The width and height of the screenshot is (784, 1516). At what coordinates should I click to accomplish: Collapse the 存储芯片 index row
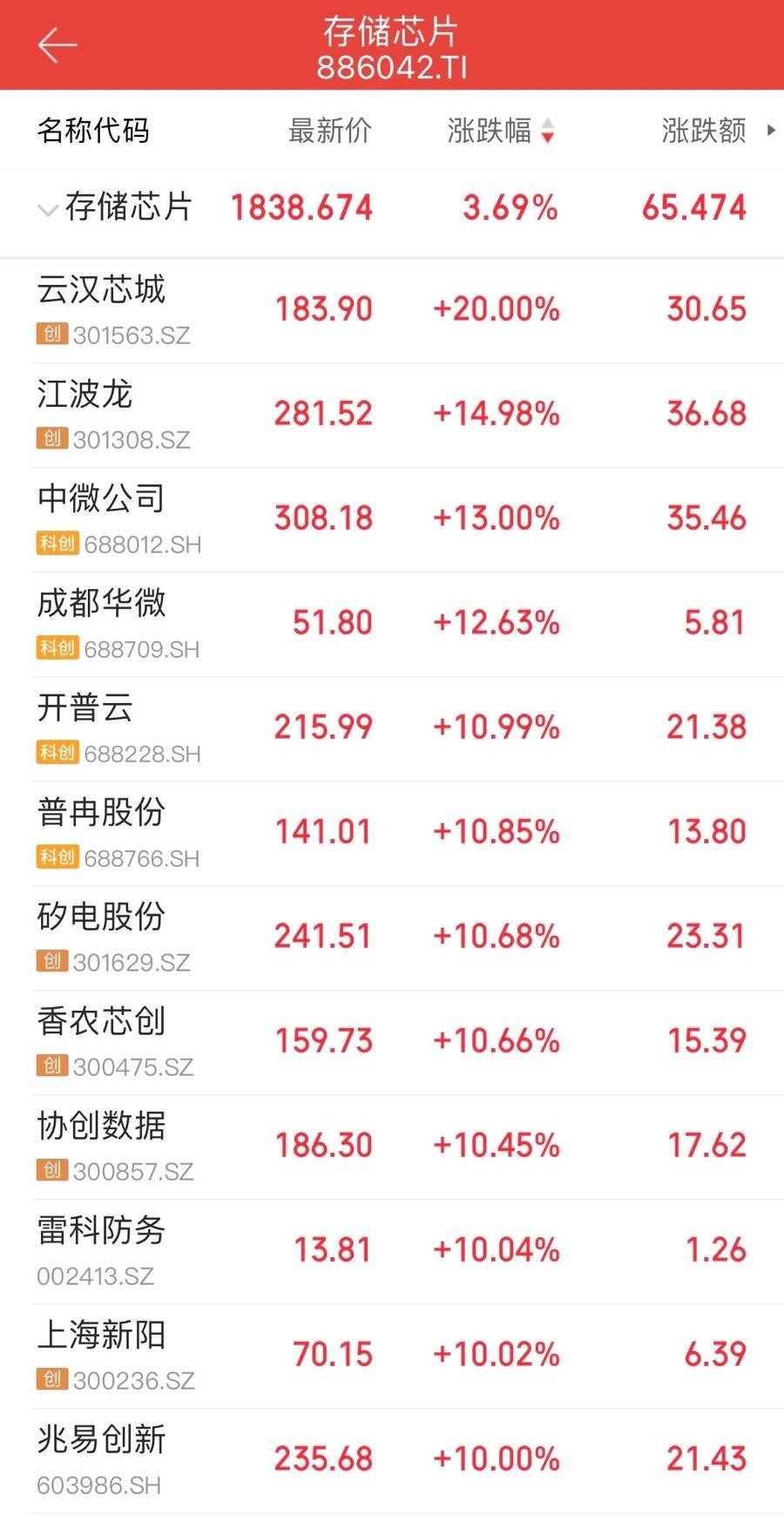point(47,209)
